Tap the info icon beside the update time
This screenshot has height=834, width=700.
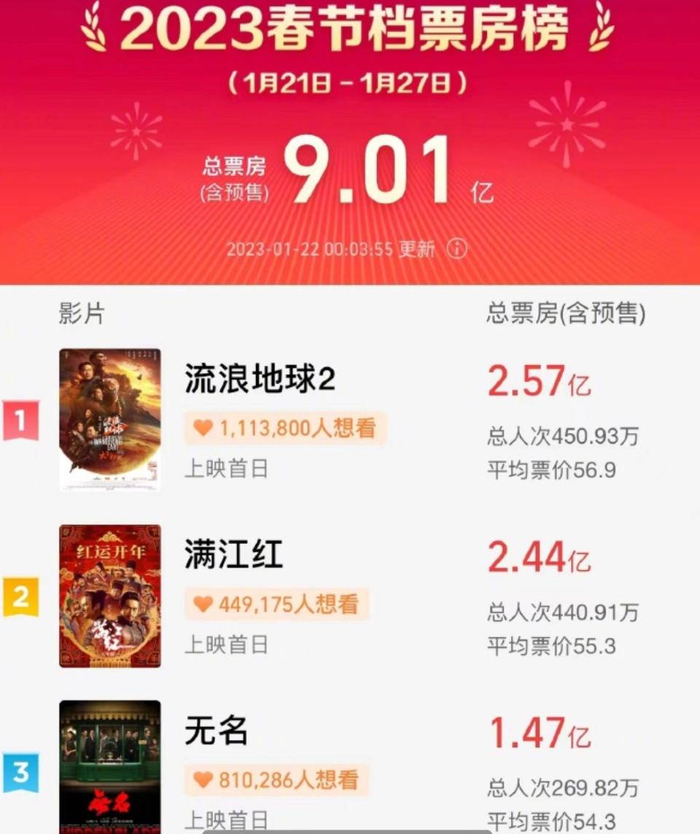pos(457,249)
